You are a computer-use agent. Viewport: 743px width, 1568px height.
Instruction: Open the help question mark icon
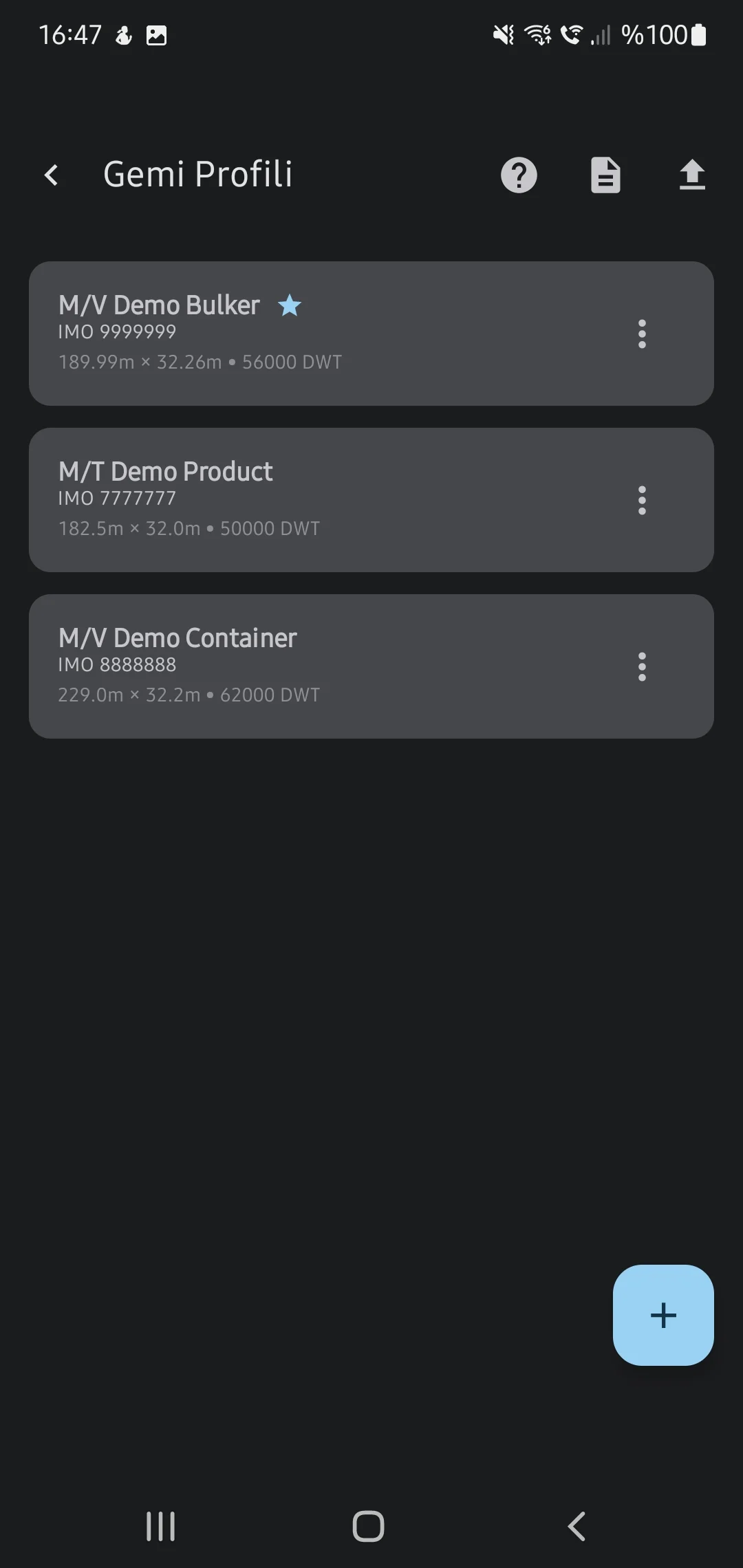coord(519,175)
